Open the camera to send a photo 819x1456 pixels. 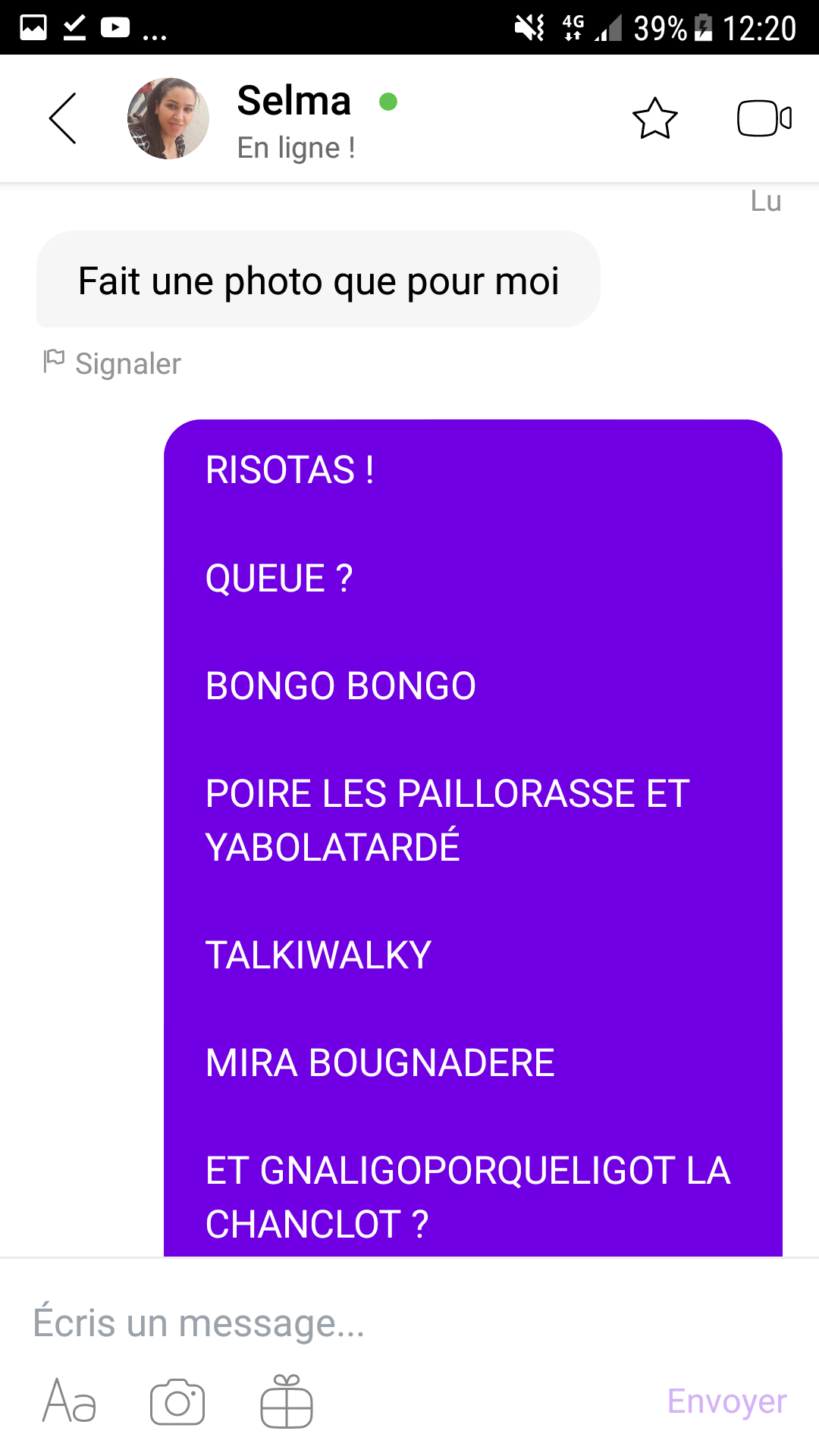point(177,1401)
